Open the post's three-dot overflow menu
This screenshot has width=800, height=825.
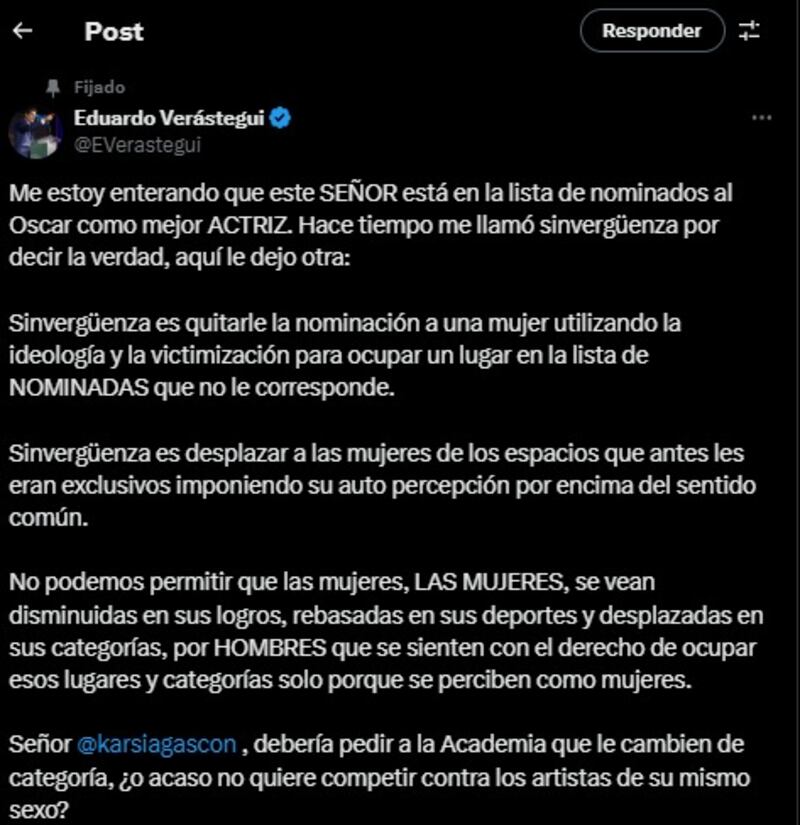click(x=762, y=118)
